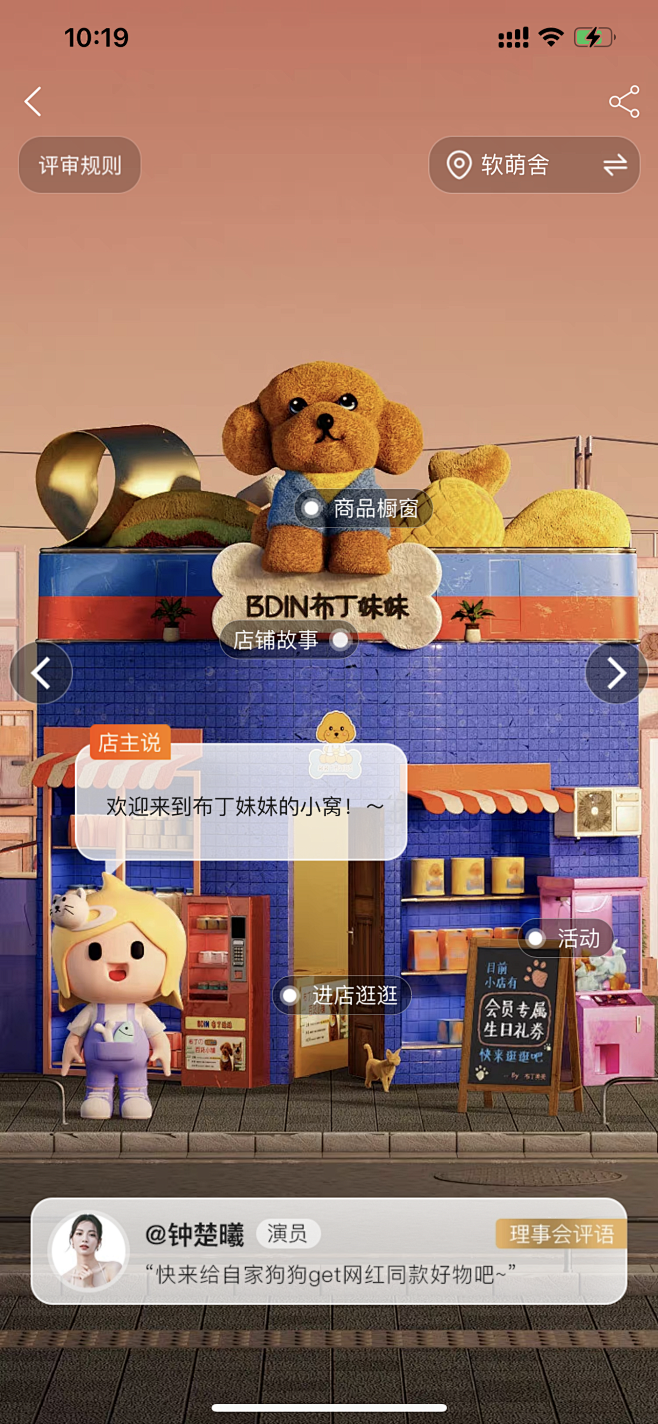Go back using the top-left arrow
This screenshot has height=1424, width=658.
click(x=34, y=101)
